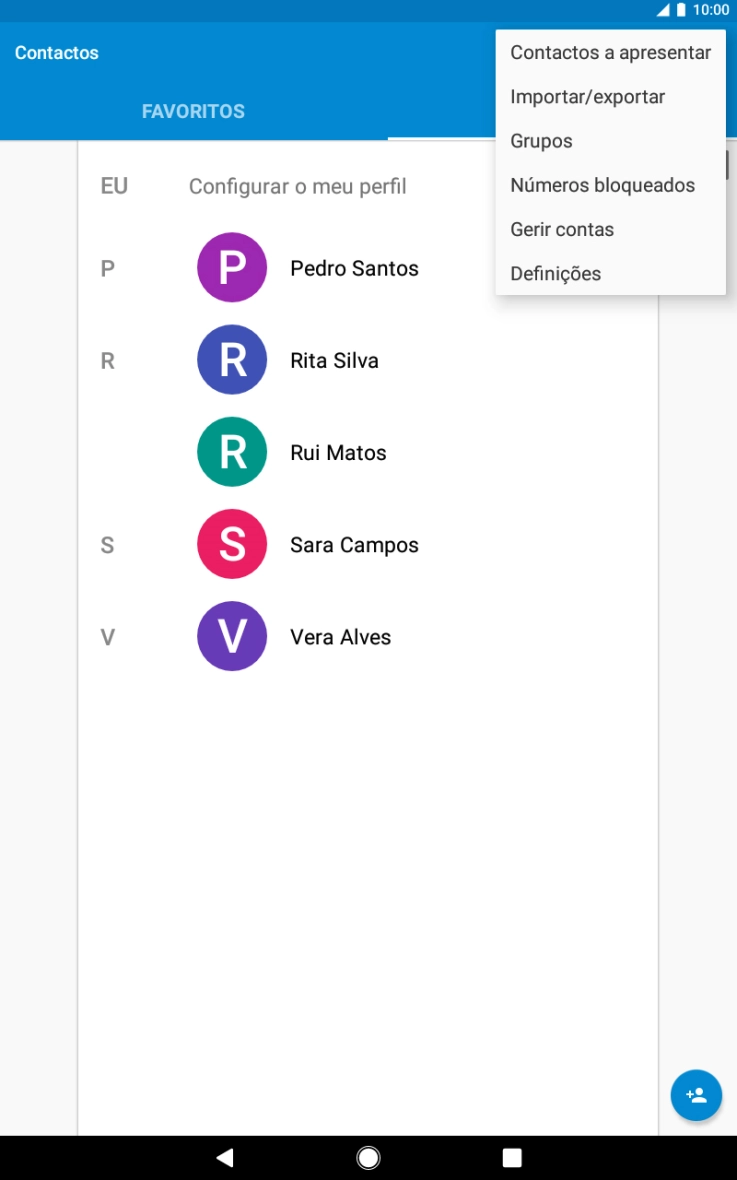Switch to the Favoritos tab
737x1180 pixels.
(193, 111)
